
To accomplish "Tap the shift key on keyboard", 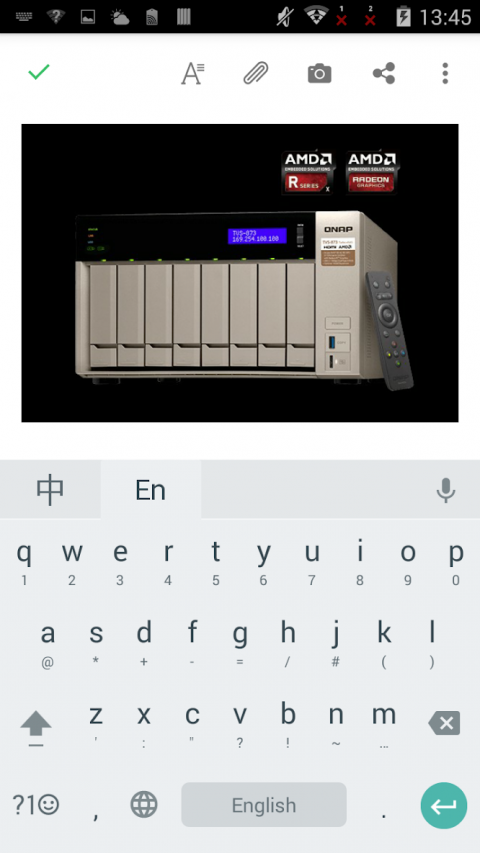I will coord(36,727).
